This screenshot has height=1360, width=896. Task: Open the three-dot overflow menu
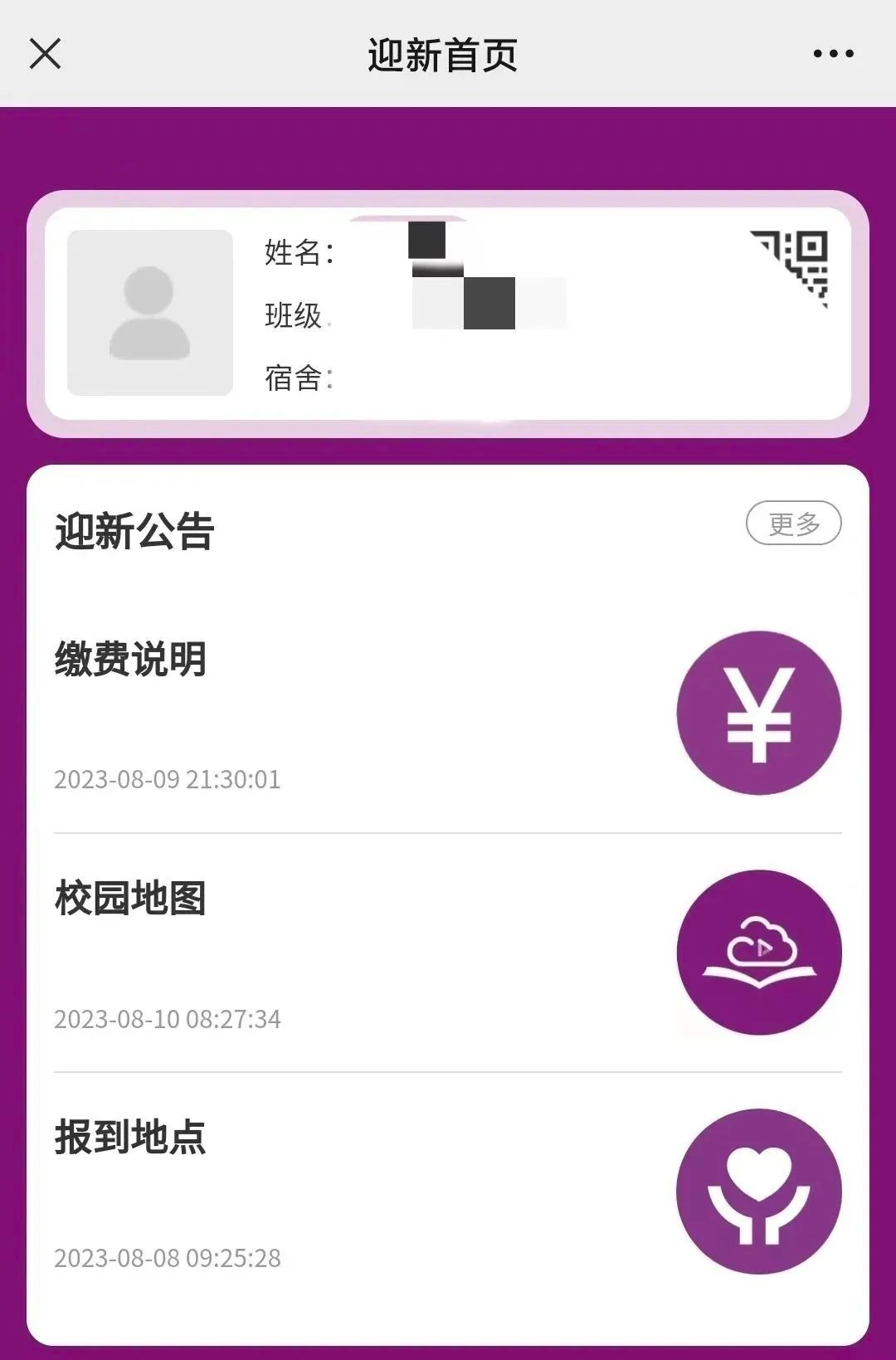pos(833,54)
